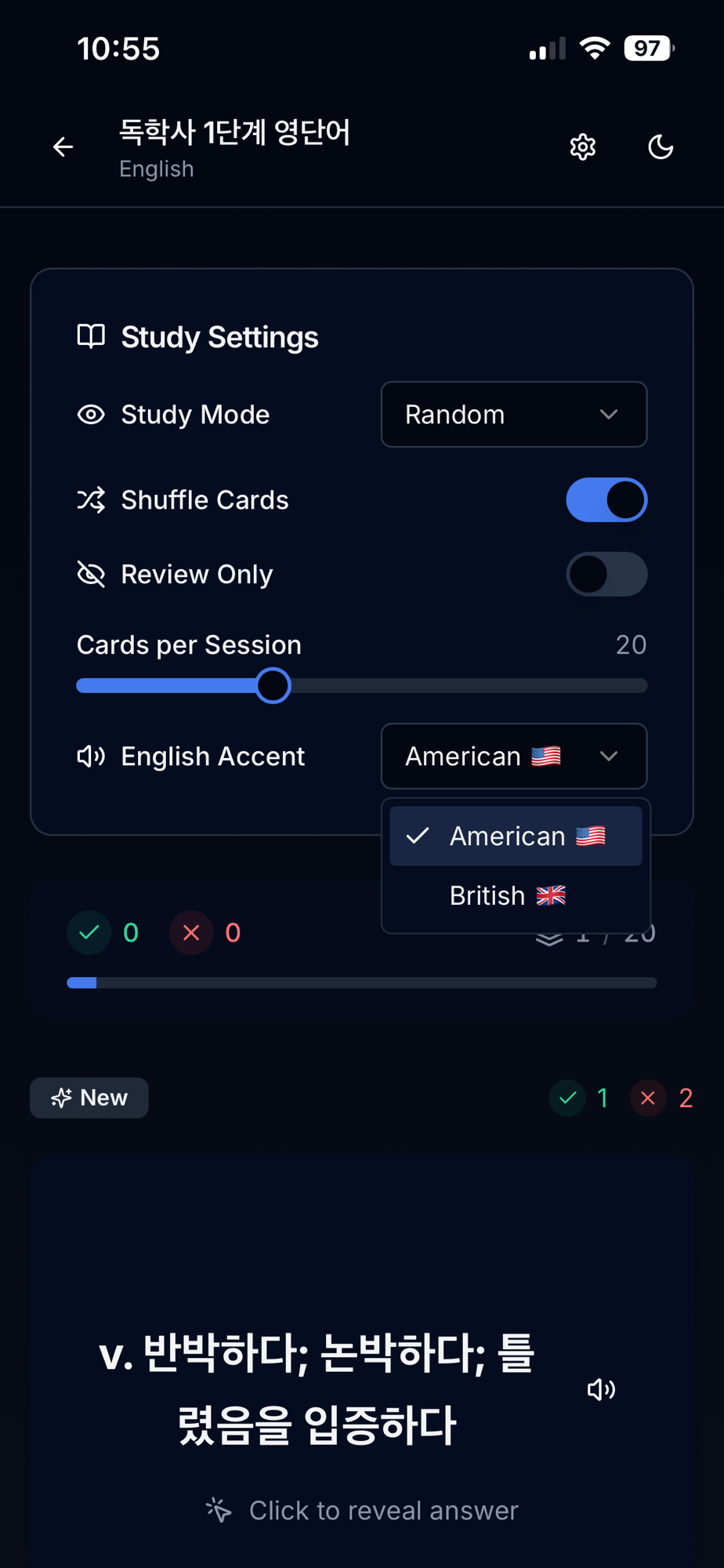The width and height of the screenshot is (724, 1568).
Task: Open the settings gear
Action: click(582, 147)
